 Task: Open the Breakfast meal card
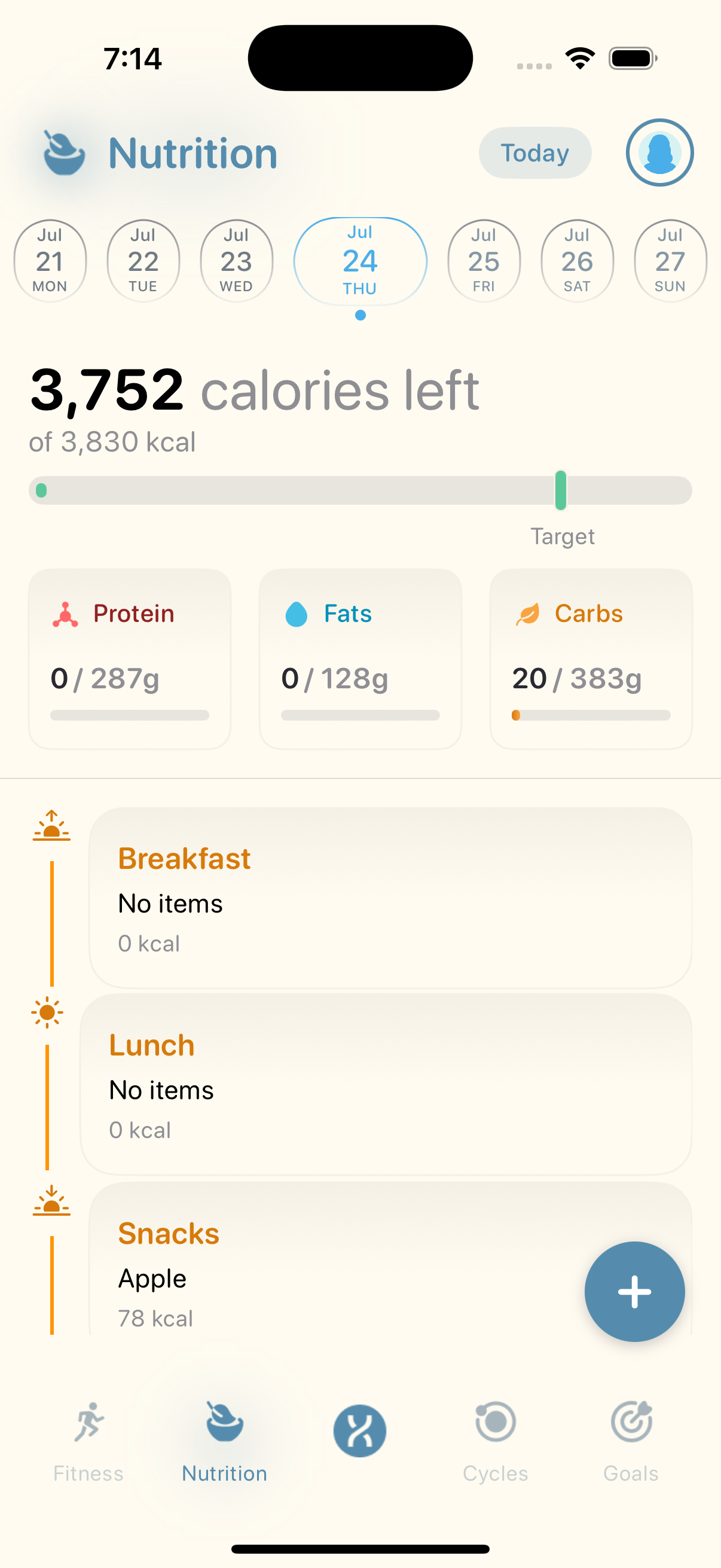[x=390, y=898]
